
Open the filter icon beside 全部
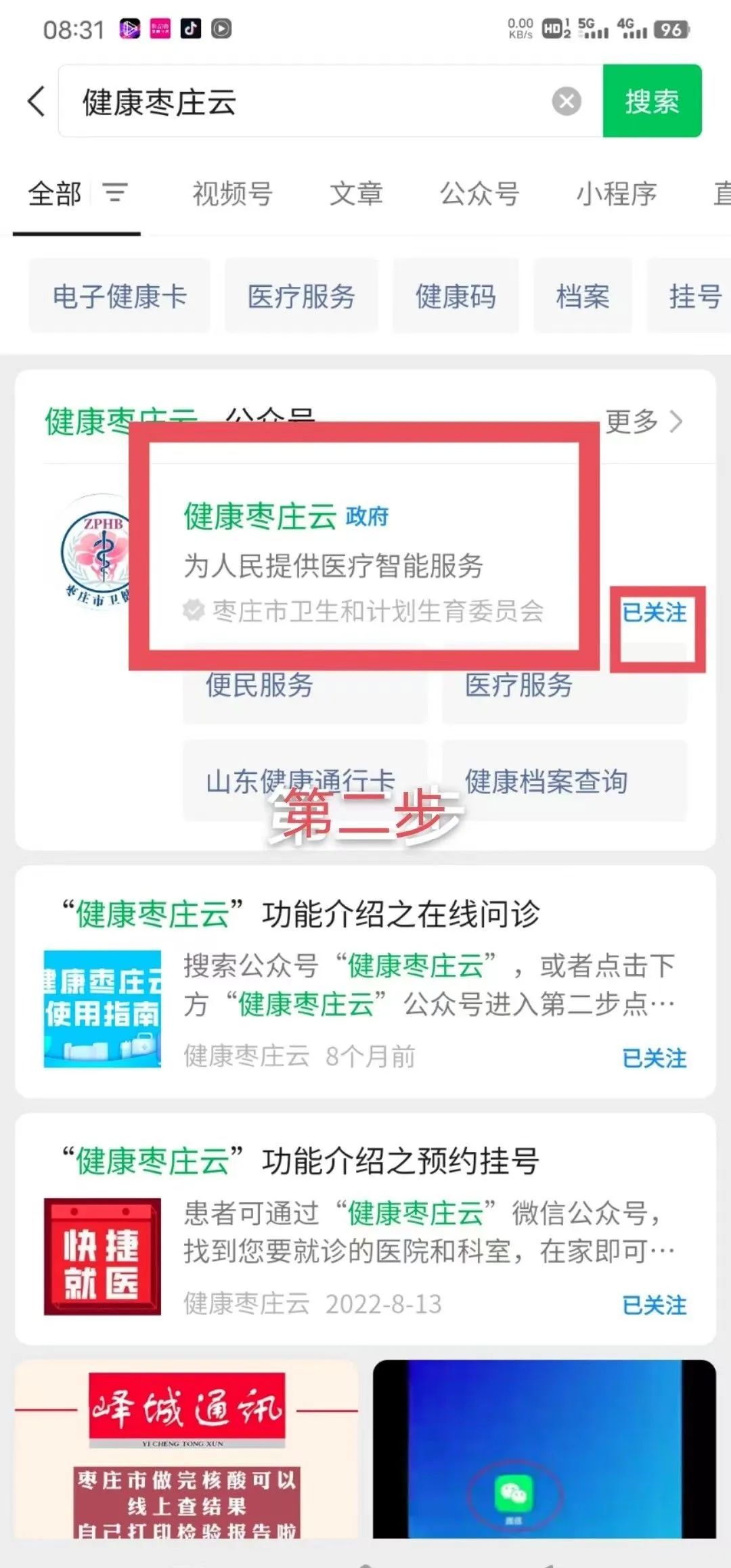(x=115, y=193)
